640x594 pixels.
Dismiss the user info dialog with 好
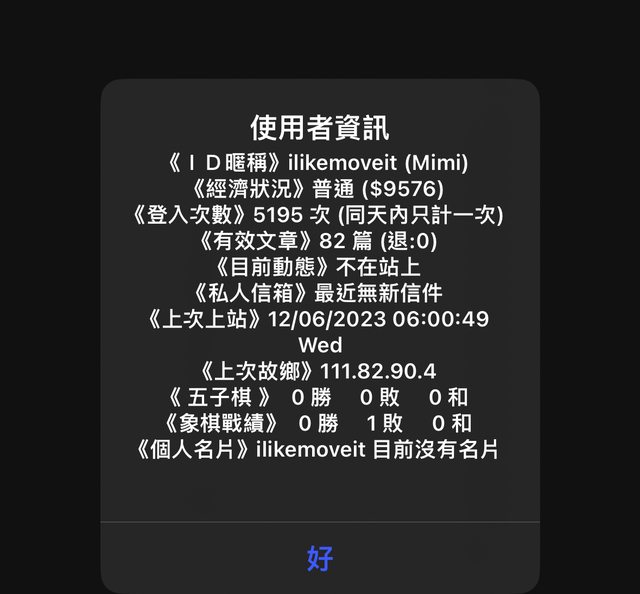point(320,558)
